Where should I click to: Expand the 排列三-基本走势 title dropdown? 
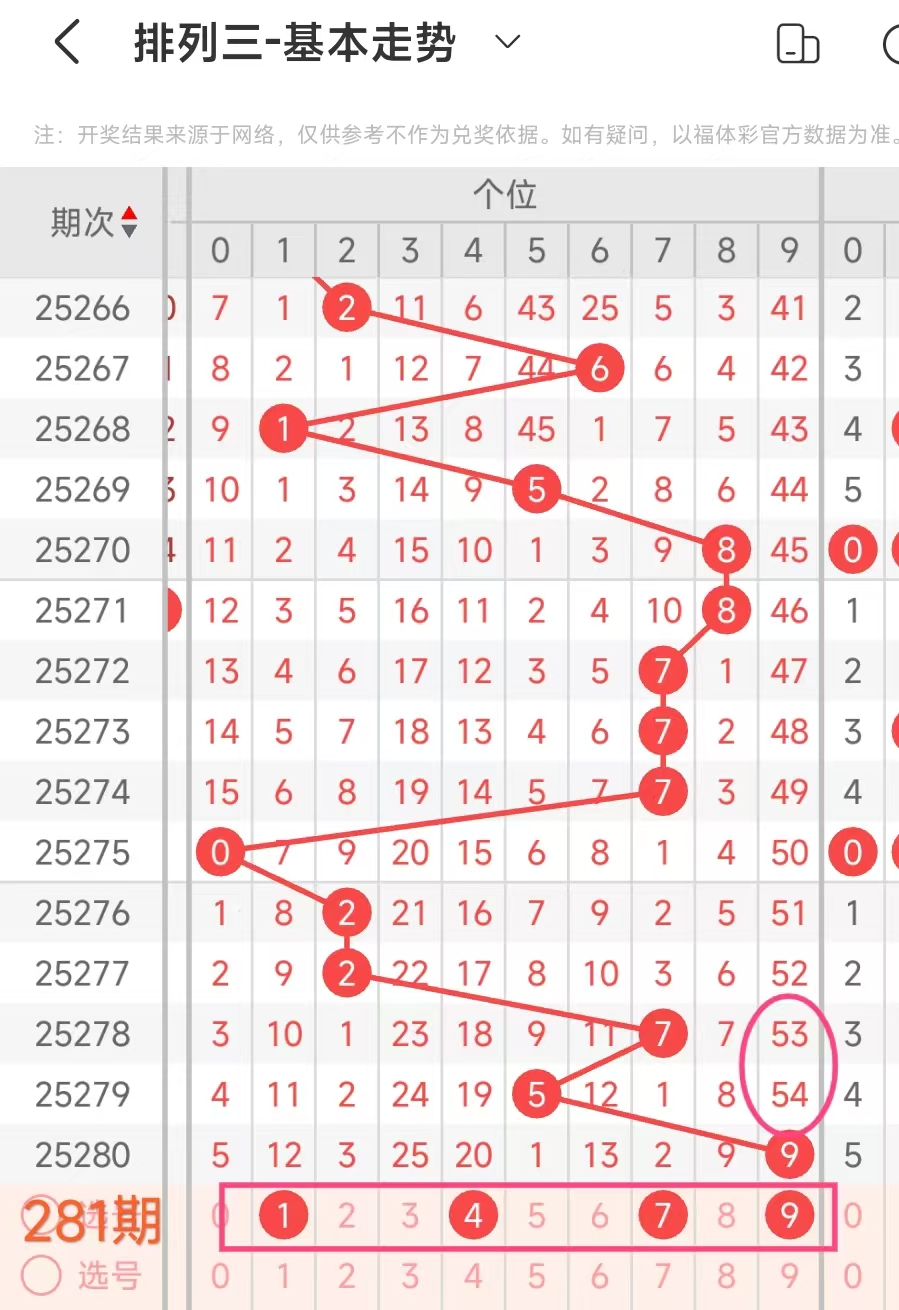coord(508,43)
